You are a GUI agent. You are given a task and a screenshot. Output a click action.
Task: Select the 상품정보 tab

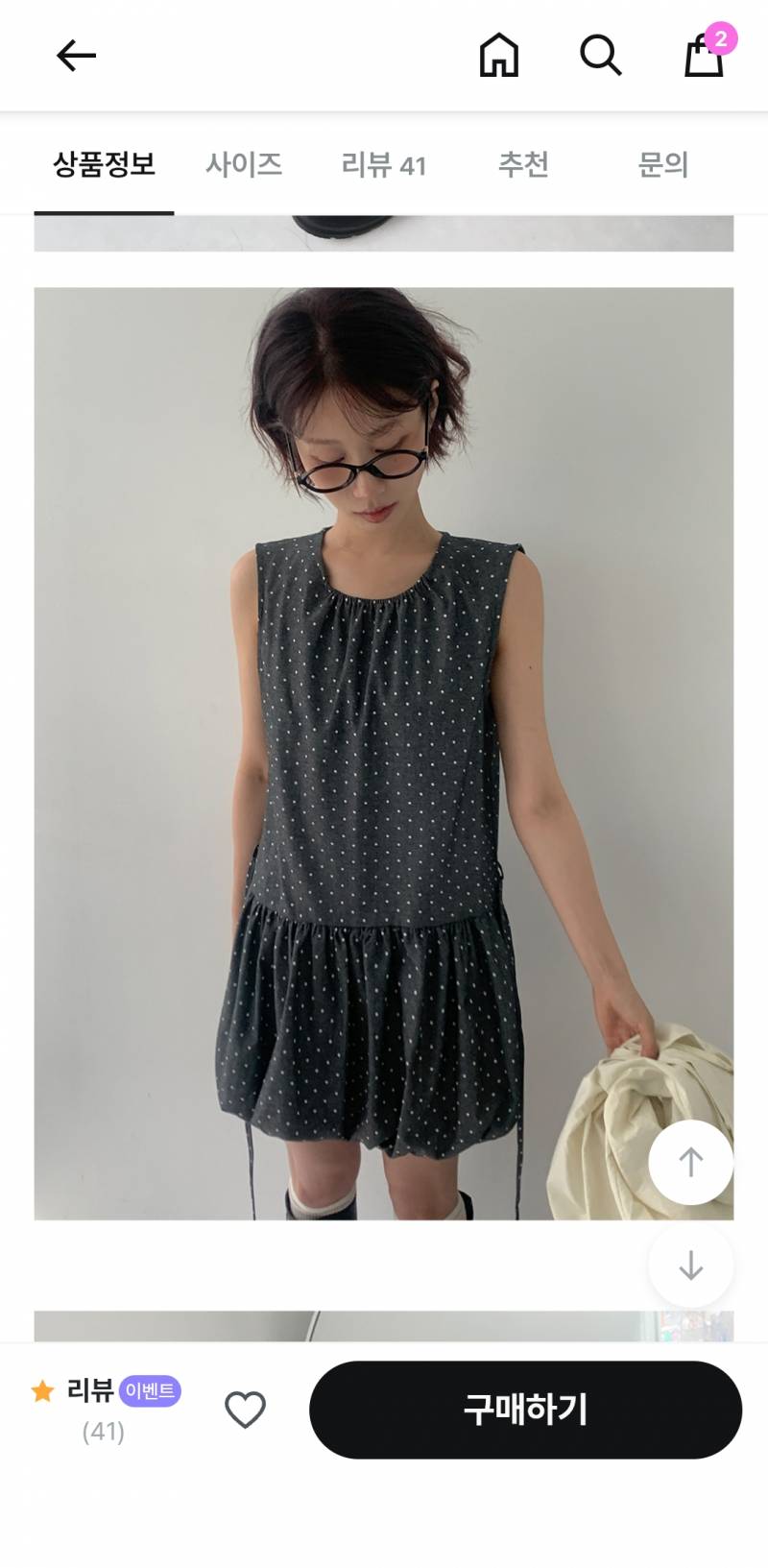104,164
